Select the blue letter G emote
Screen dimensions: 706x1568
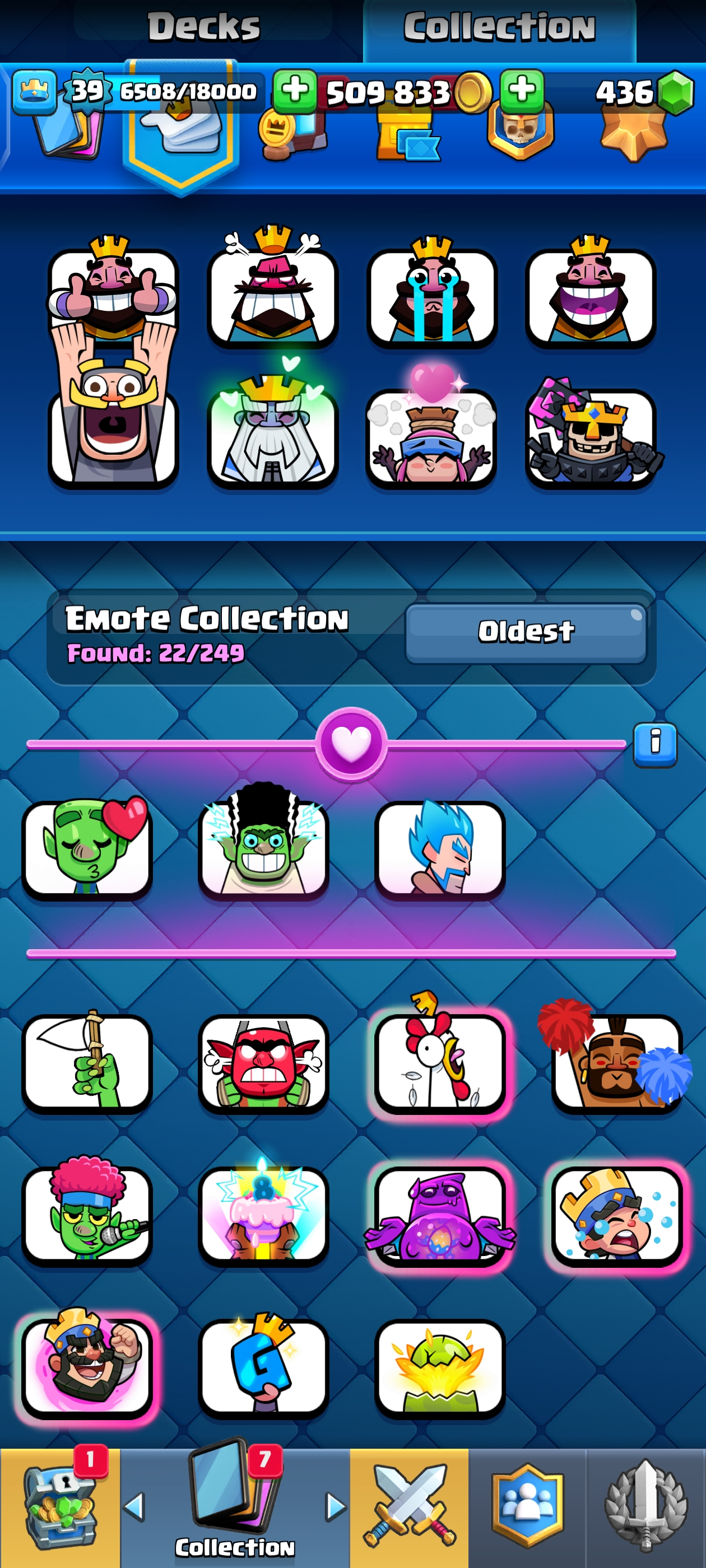click(263, 1367)
